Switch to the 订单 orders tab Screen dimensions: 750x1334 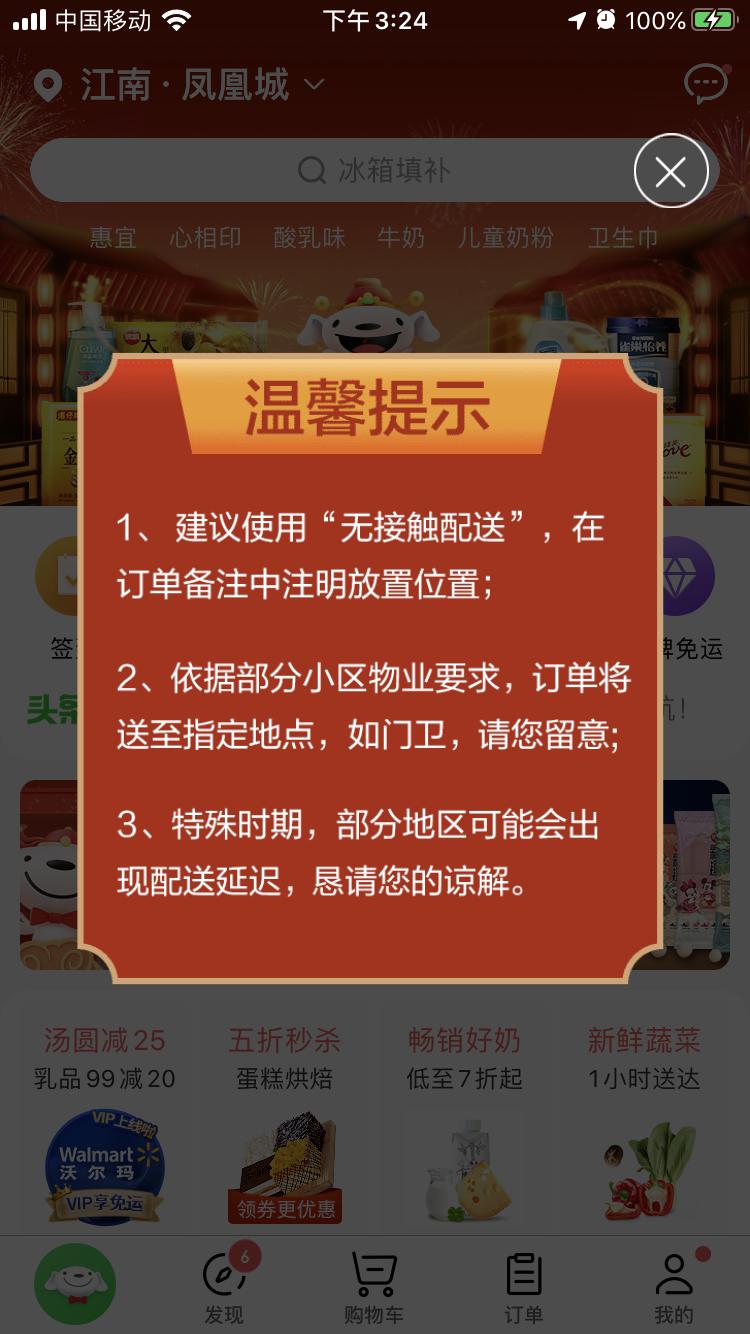pos(524,1286)
